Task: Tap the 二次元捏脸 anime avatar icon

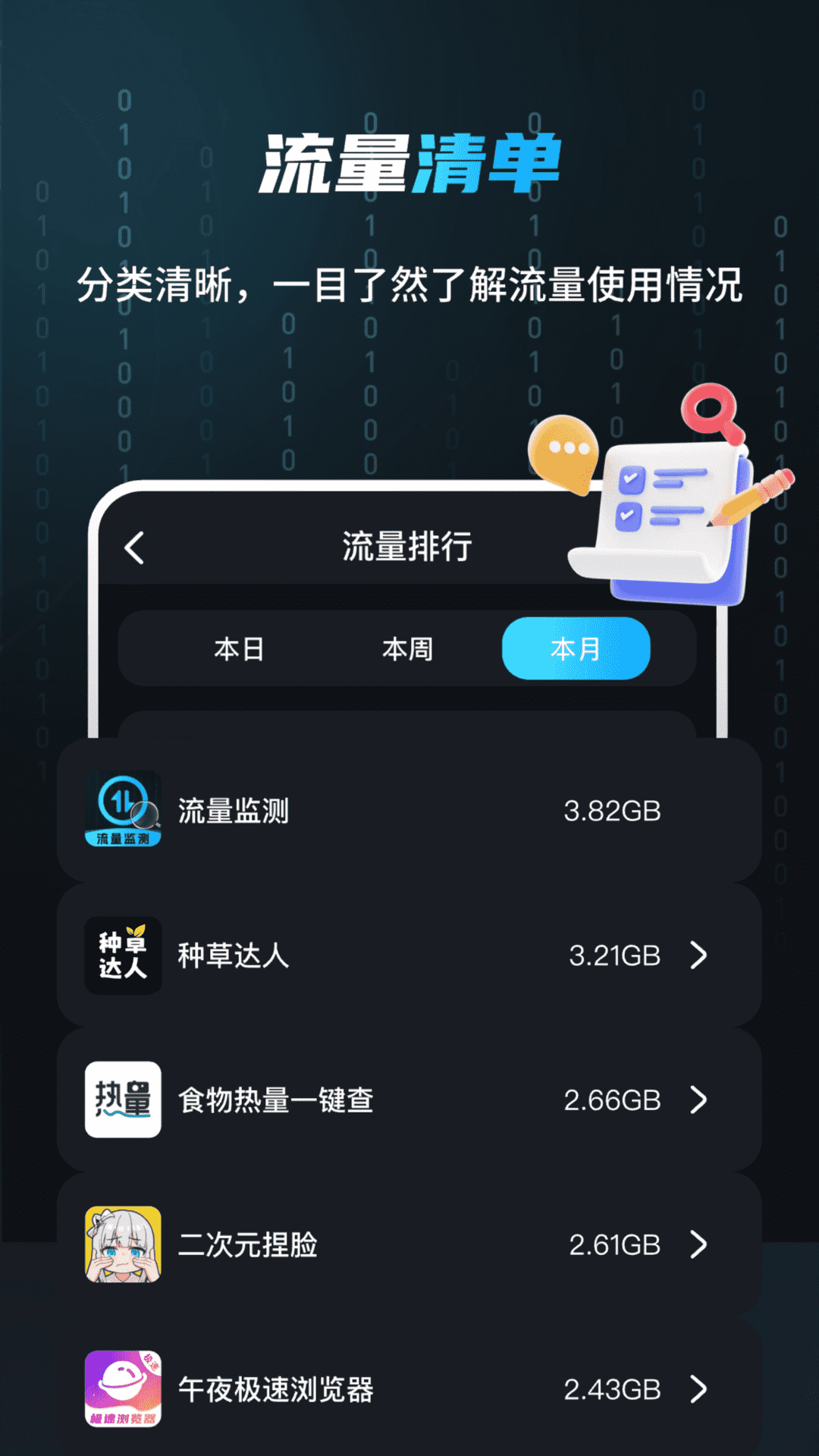Action: click(123, 1244)
